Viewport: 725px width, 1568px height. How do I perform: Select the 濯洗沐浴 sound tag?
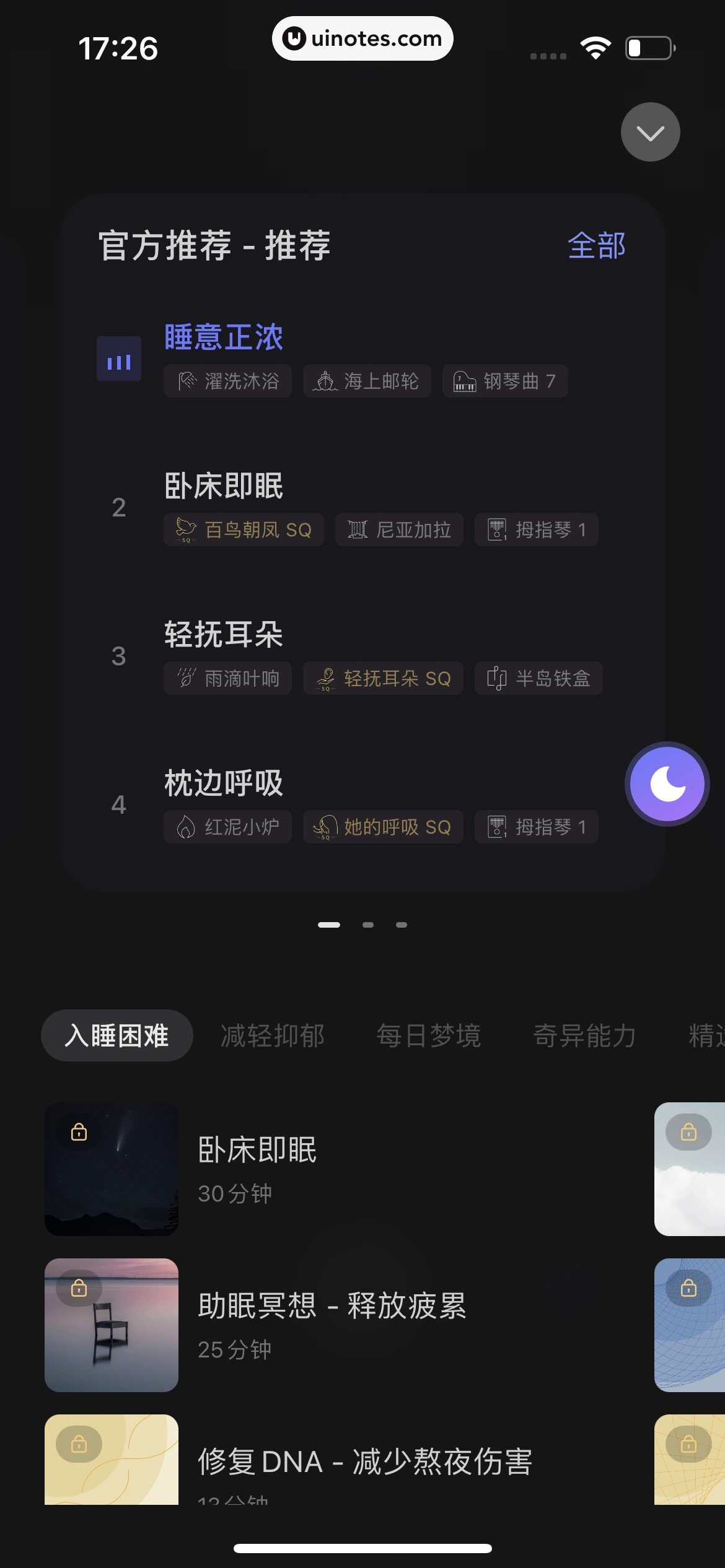pyautogui.click(x=227, y=381)
